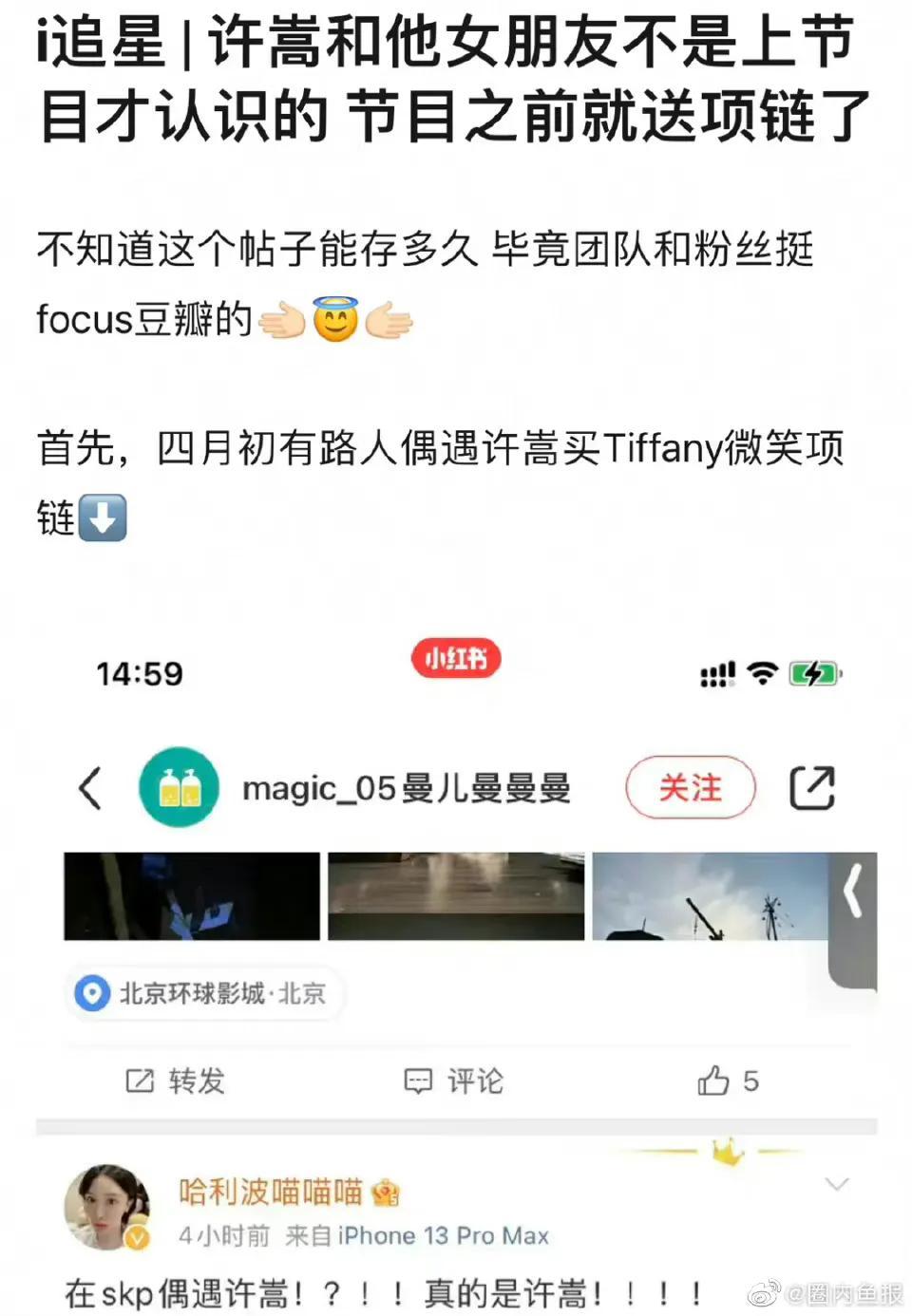Toggle follow state via the 关注 button
Image resolution: width=912 pixels, height=1316 pixels.
pyautogui.click(x=691, y=788)
